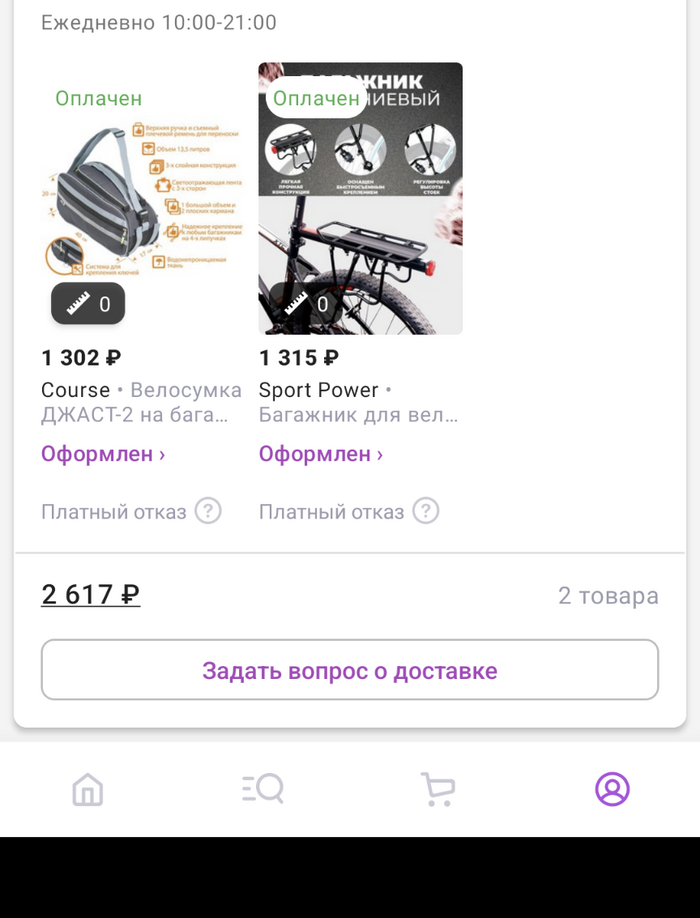Open the 2 617 ₽ total breakdown

pyautogui.click(x=90, y=595)
